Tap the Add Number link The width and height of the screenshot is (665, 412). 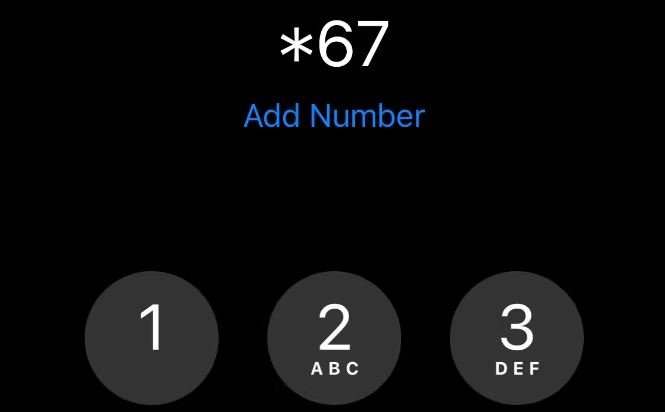click(334, 116)
